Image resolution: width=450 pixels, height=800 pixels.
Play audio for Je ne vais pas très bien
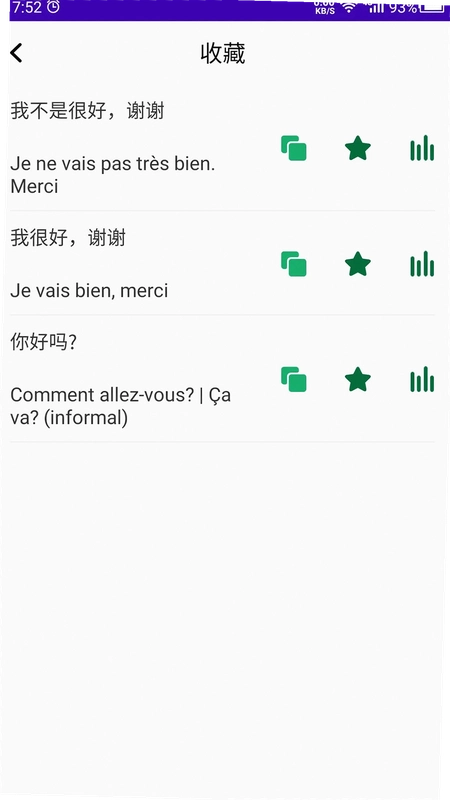422,148
